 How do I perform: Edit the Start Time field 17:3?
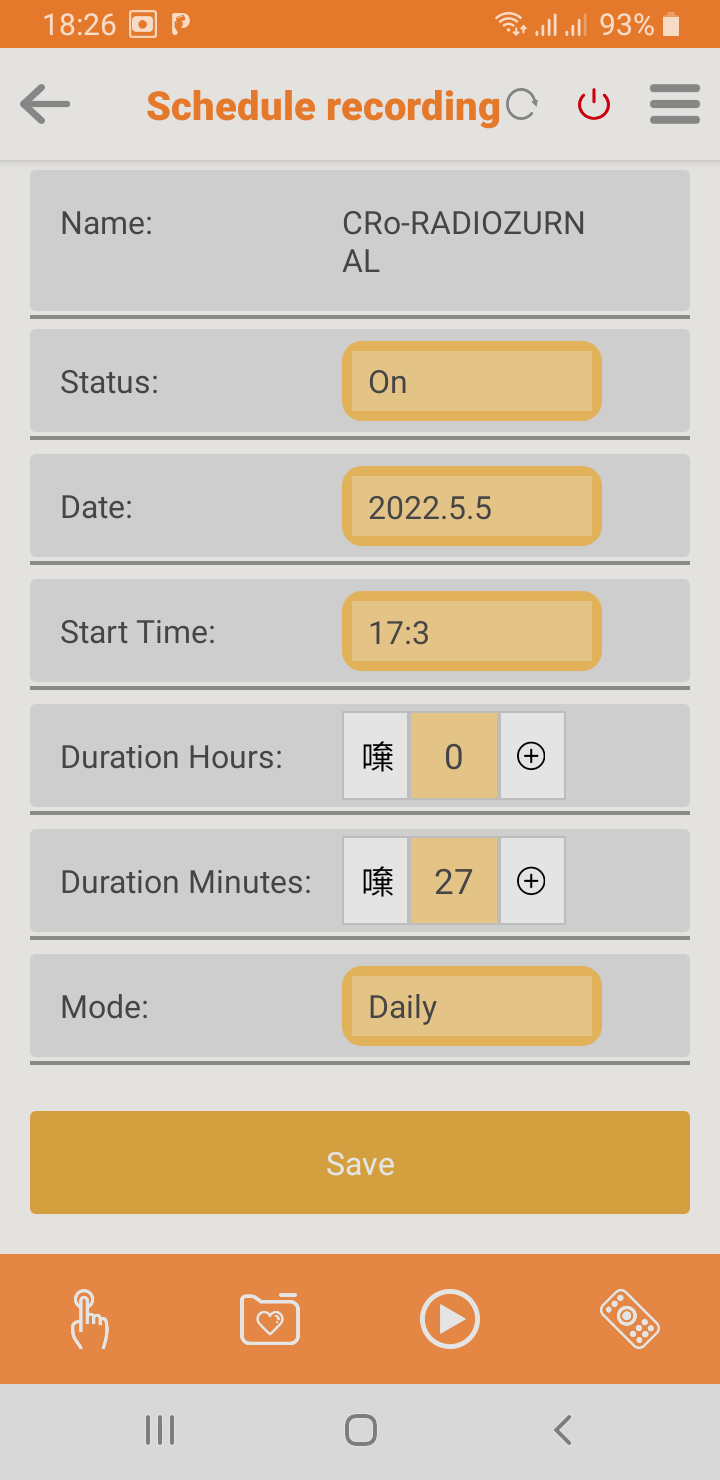coord(471,631)
